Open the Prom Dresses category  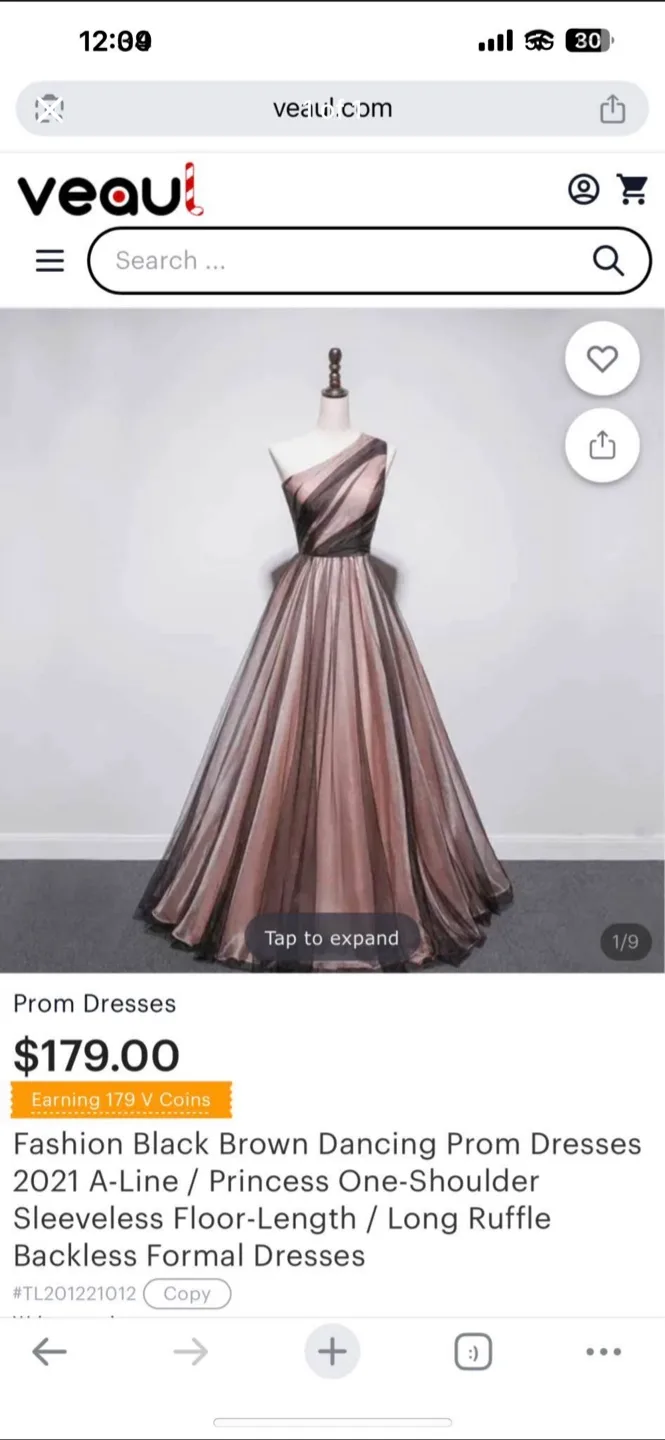pyautogui.click(x=95, y=1003)
